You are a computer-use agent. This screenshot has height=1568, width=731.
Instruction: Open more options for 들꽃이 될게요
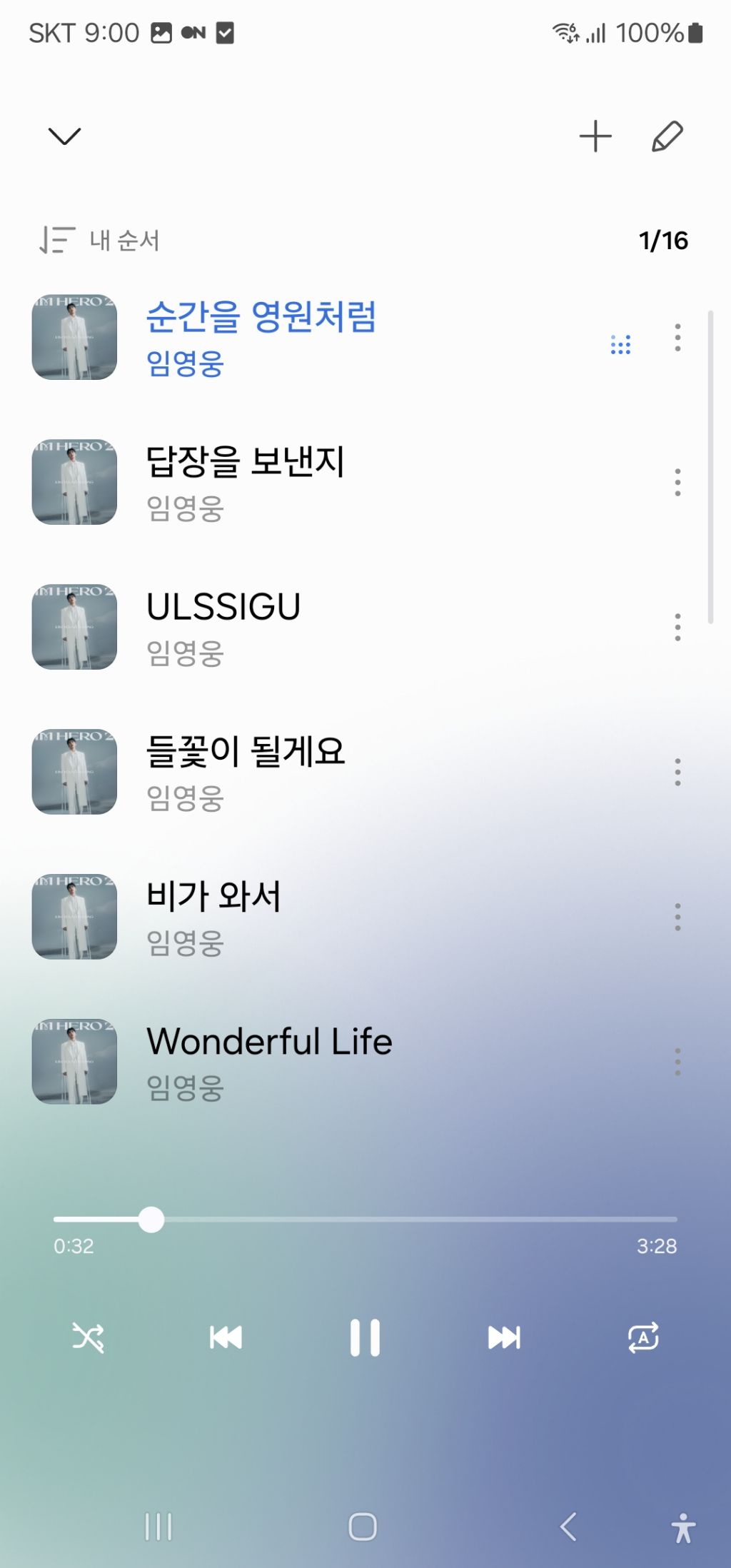(677, 773)
